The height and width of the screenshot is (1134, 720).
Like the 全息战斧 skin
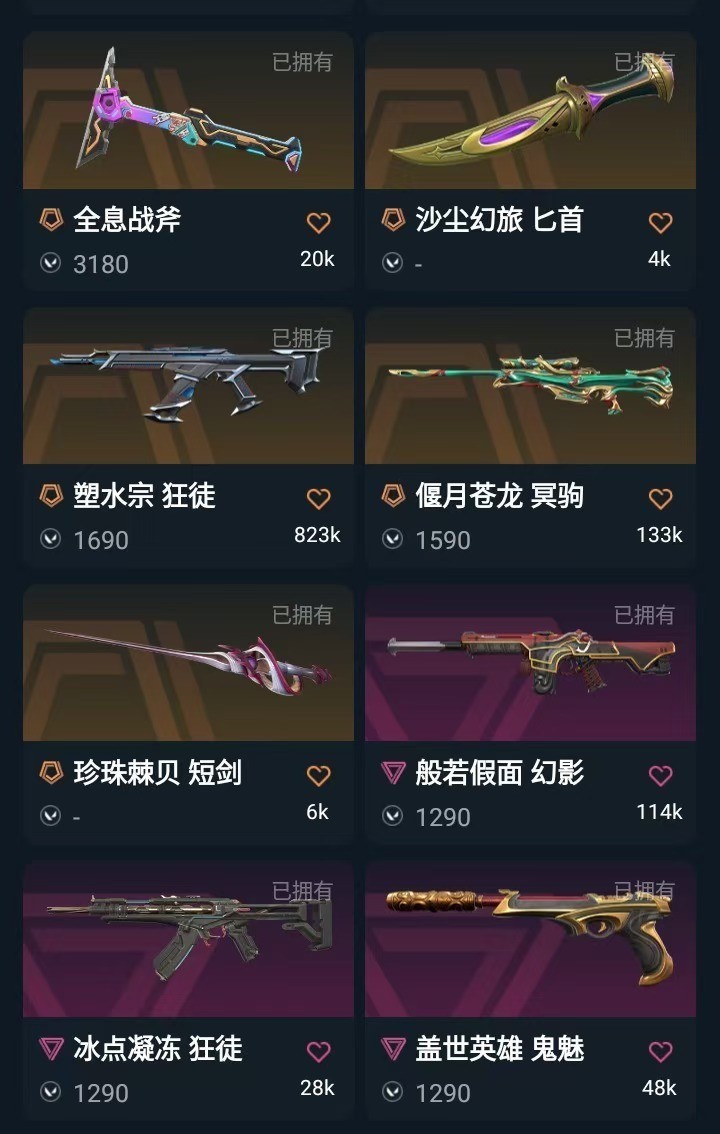(x=318, y=222)
